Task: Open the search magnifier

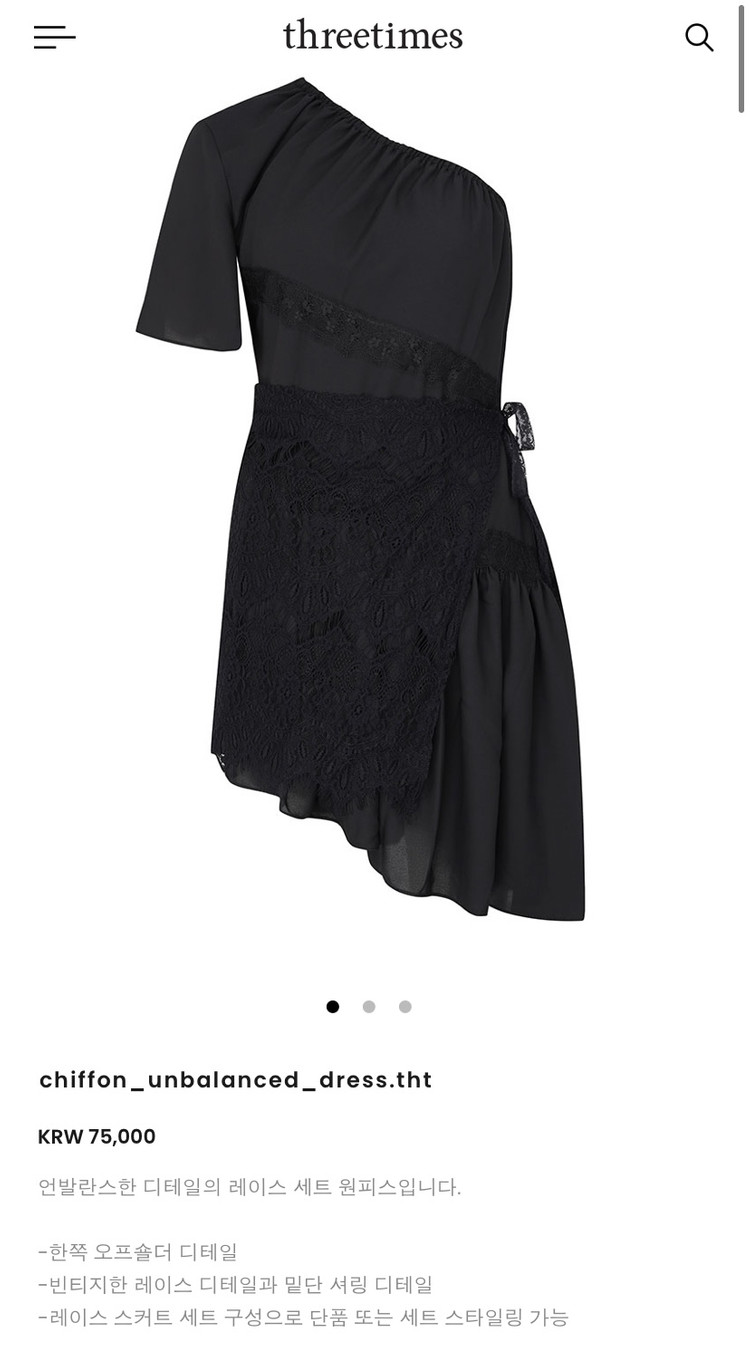Action: click(698, 37)
